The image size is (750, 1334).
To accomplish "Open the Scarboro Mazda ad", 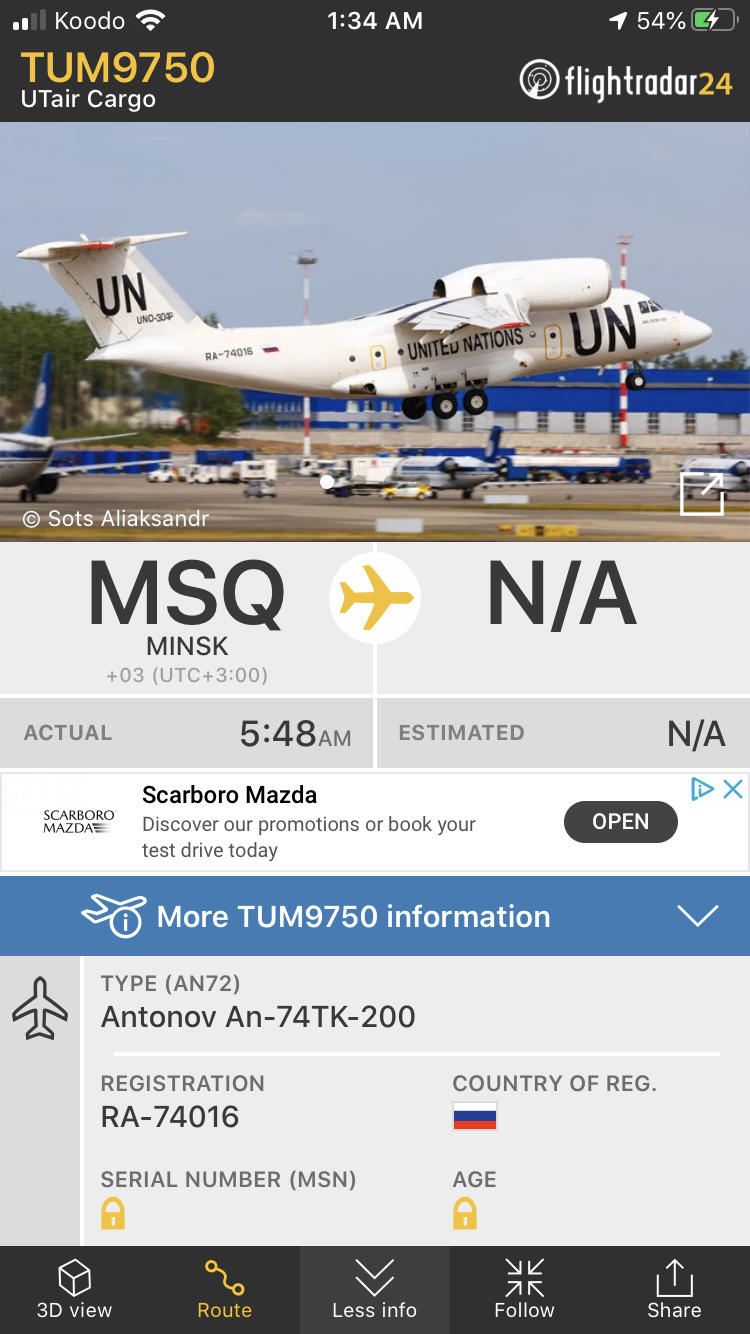I will (620, 822).
